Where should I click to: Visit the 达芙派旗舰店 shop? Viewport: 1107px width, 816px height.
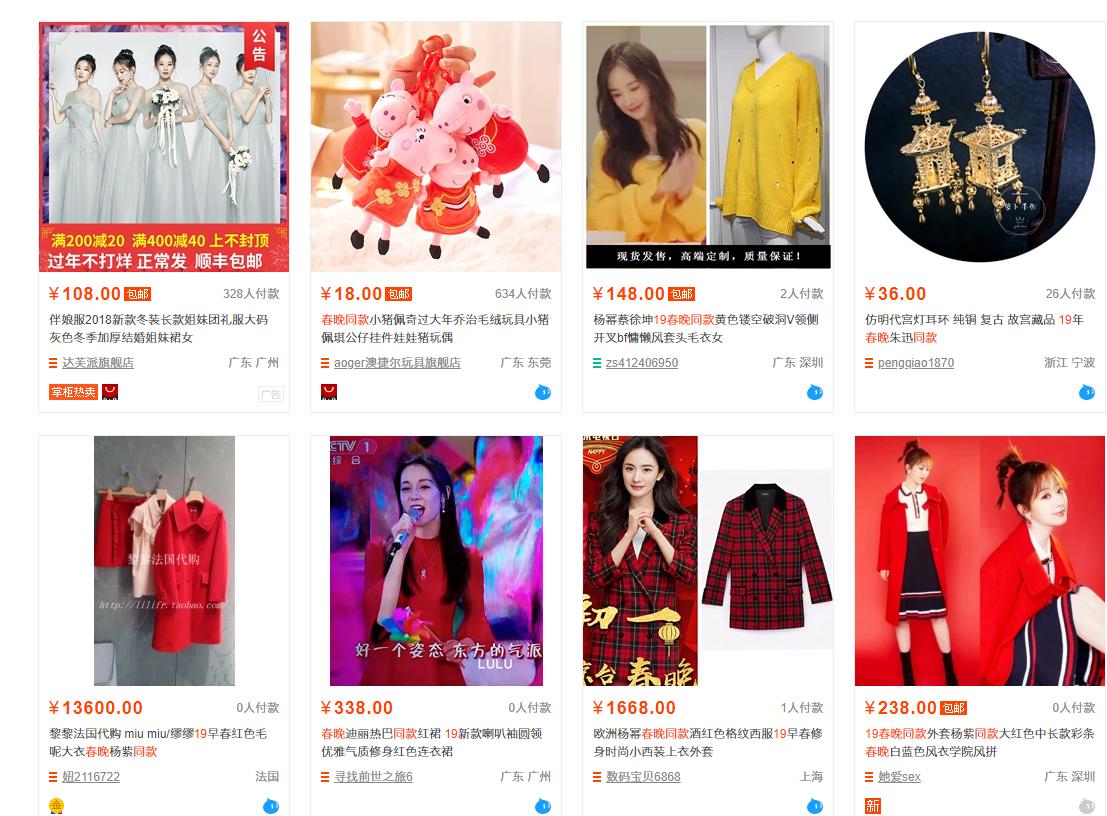pyautogui.click(x=98, y=363)
